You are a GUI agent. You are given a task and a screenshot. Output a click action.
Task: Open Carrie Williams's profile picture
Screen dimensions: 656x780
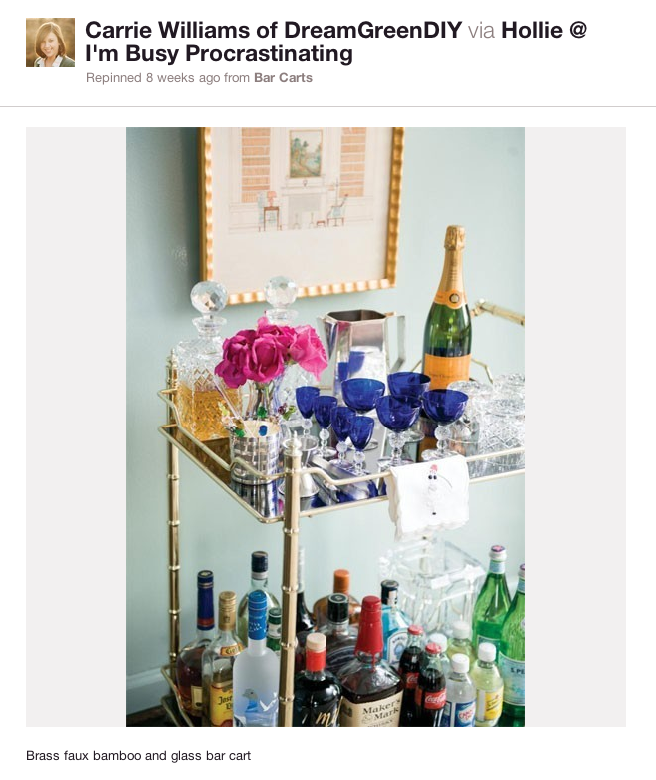pyautogui.click(x=50, y=42)
